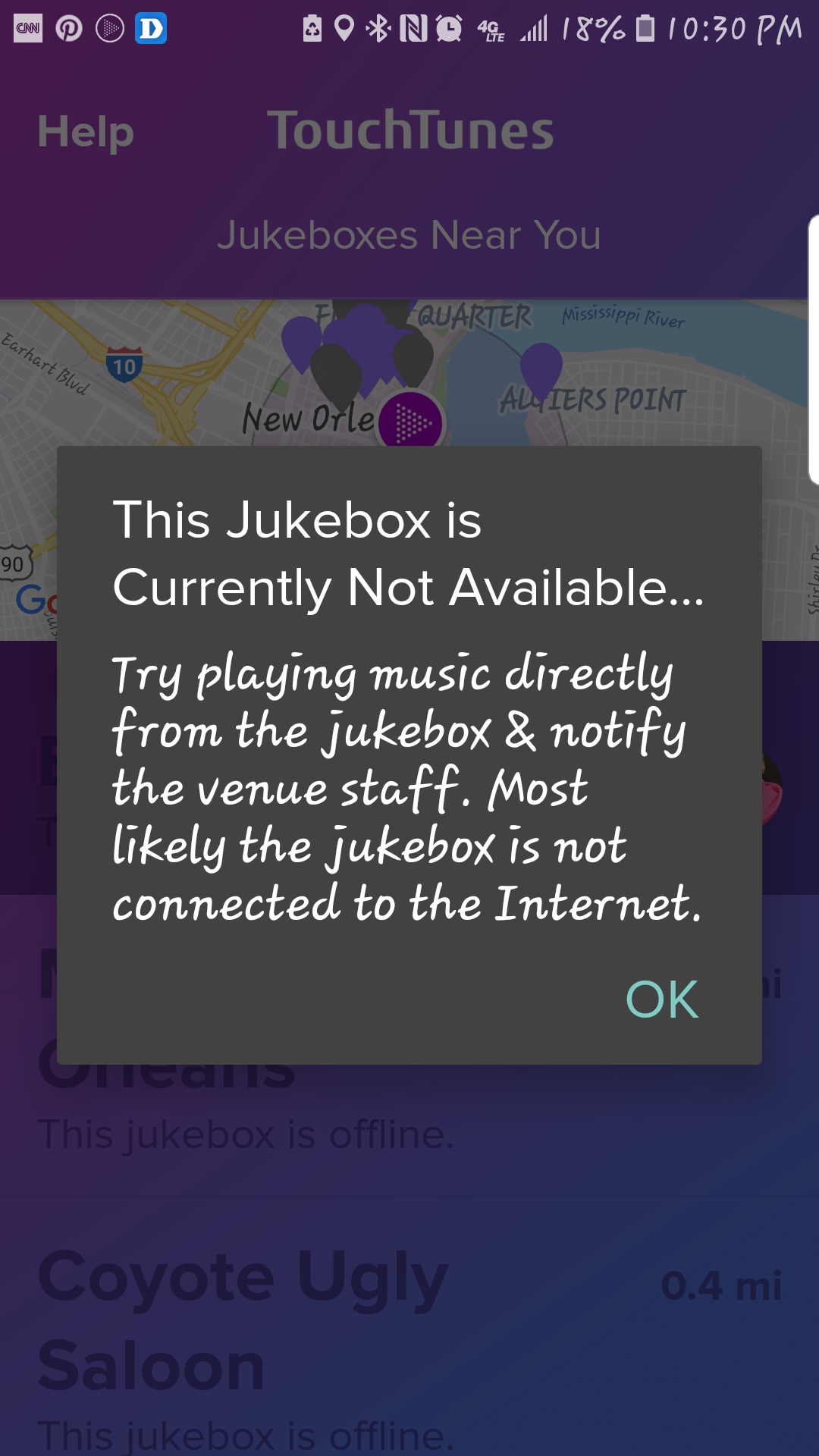
Task: Dismiss the dialog with OK
Action: [x=661, y=999]
